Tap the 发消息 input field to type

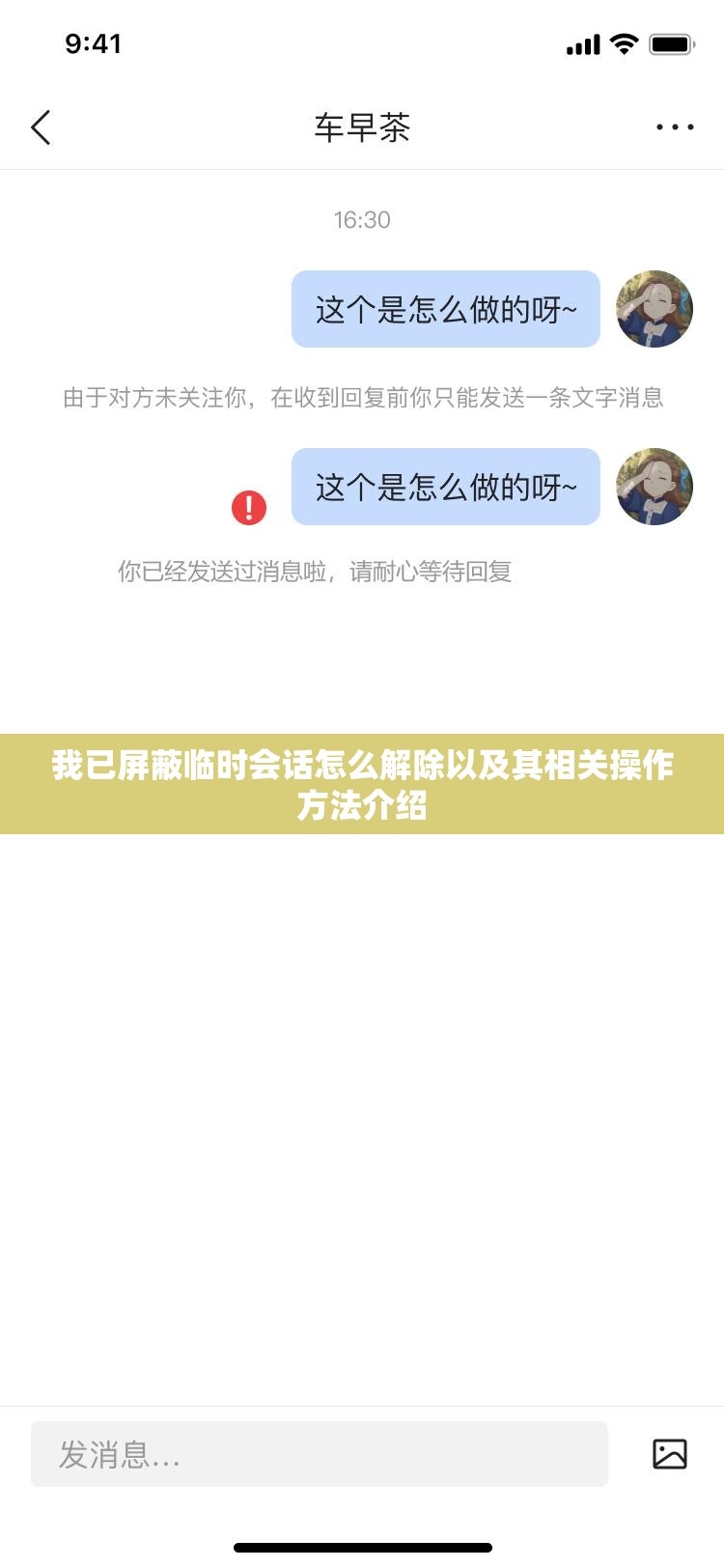coord(319,1453)
